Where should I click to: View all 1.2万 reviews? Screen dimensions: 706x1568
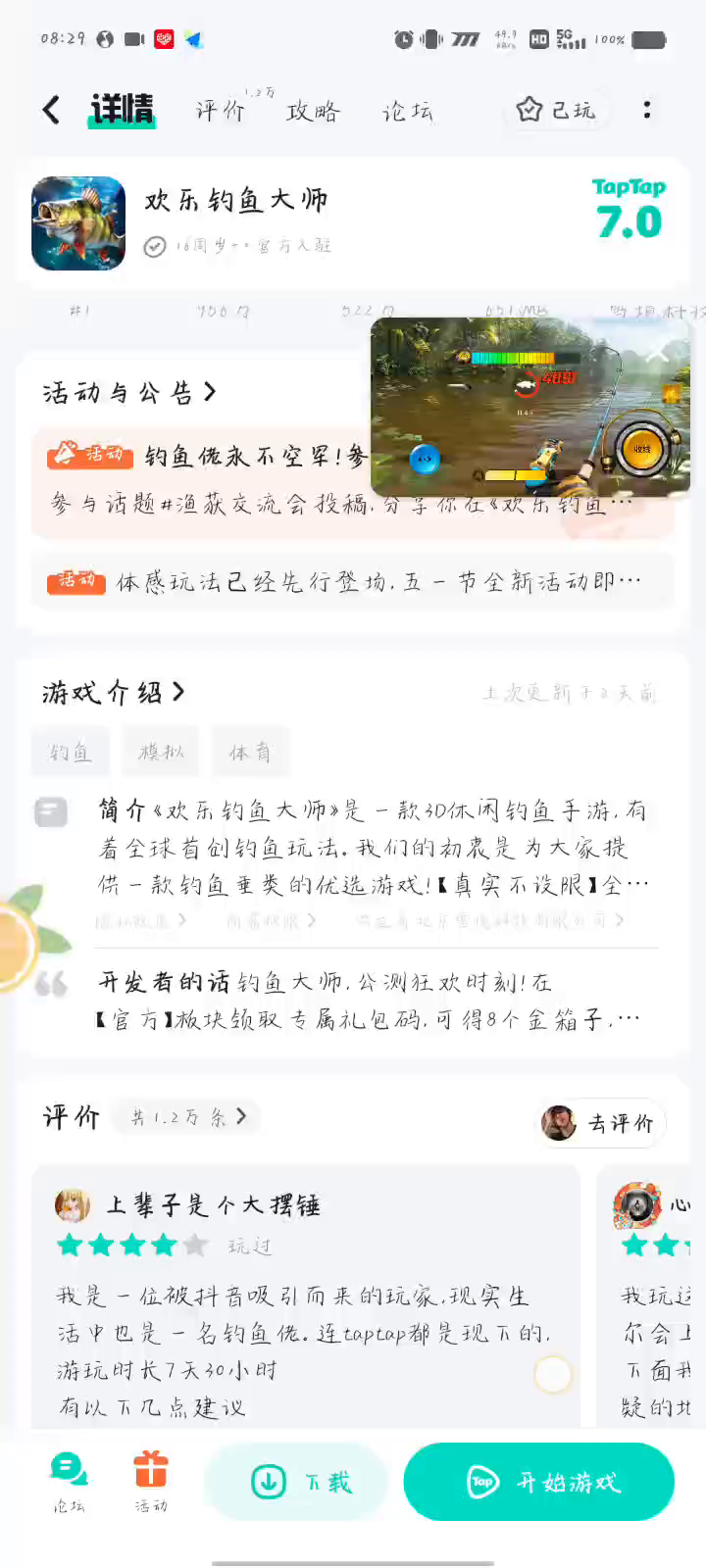(188, 1117)
